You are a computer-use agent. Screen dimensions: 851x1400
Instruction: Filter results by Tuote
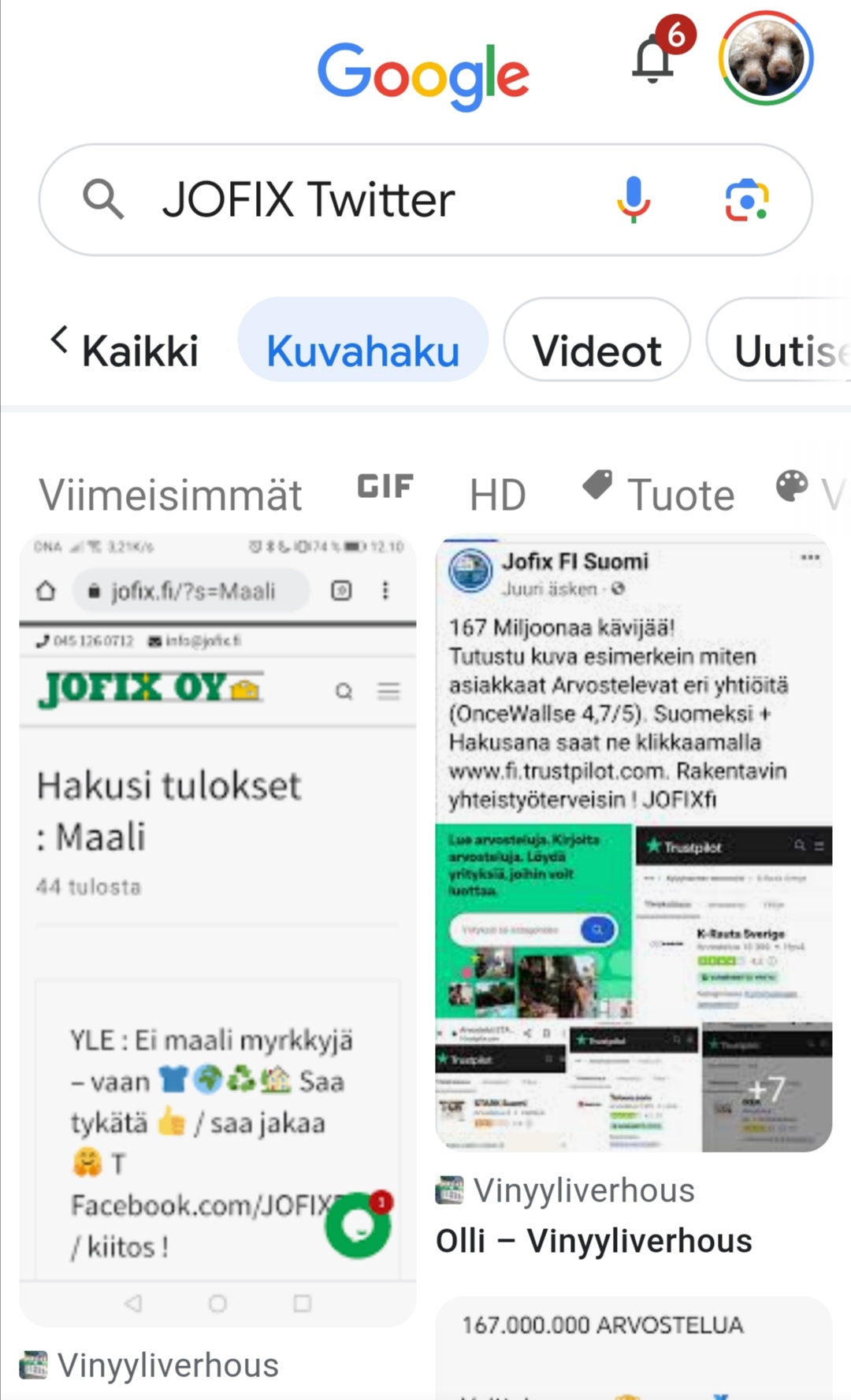659,495
